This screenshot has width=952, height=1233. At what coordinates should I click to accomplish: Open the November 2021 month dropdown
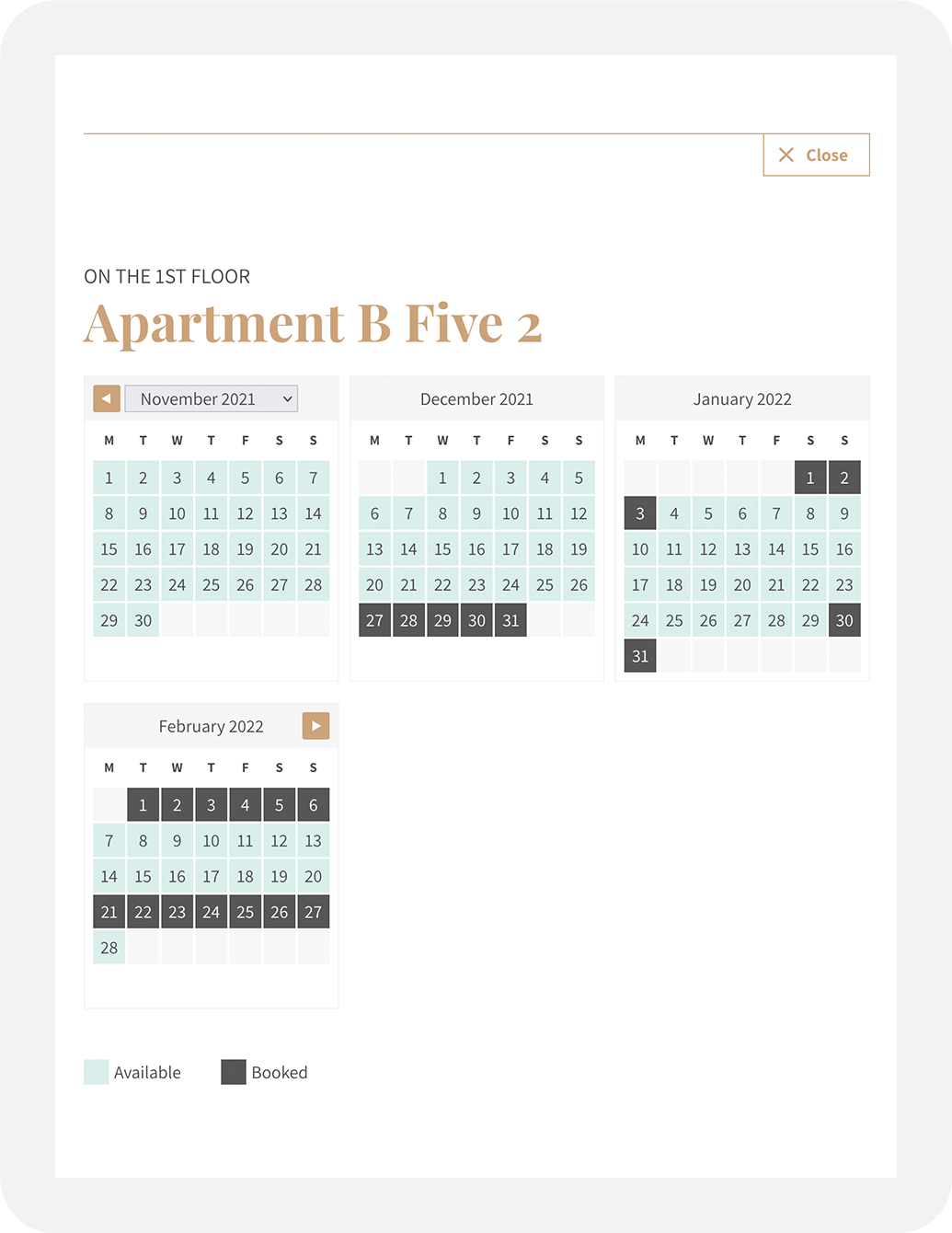click(212, 398)
